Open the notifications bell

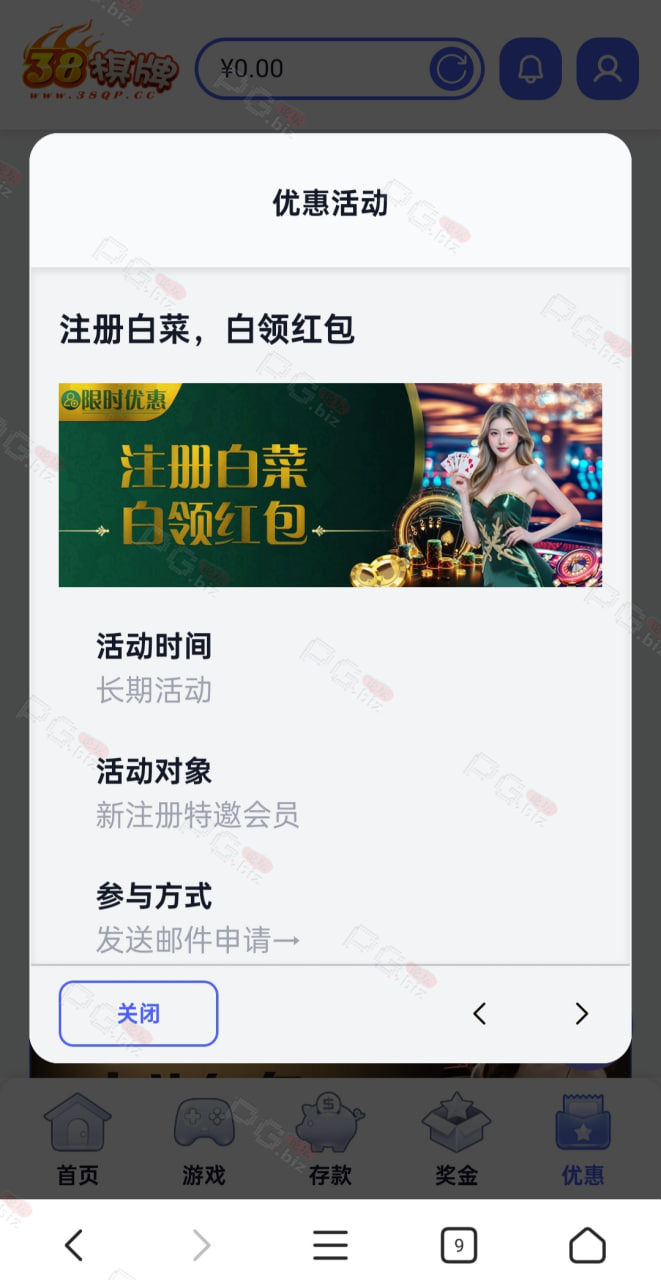click(530, 69)
